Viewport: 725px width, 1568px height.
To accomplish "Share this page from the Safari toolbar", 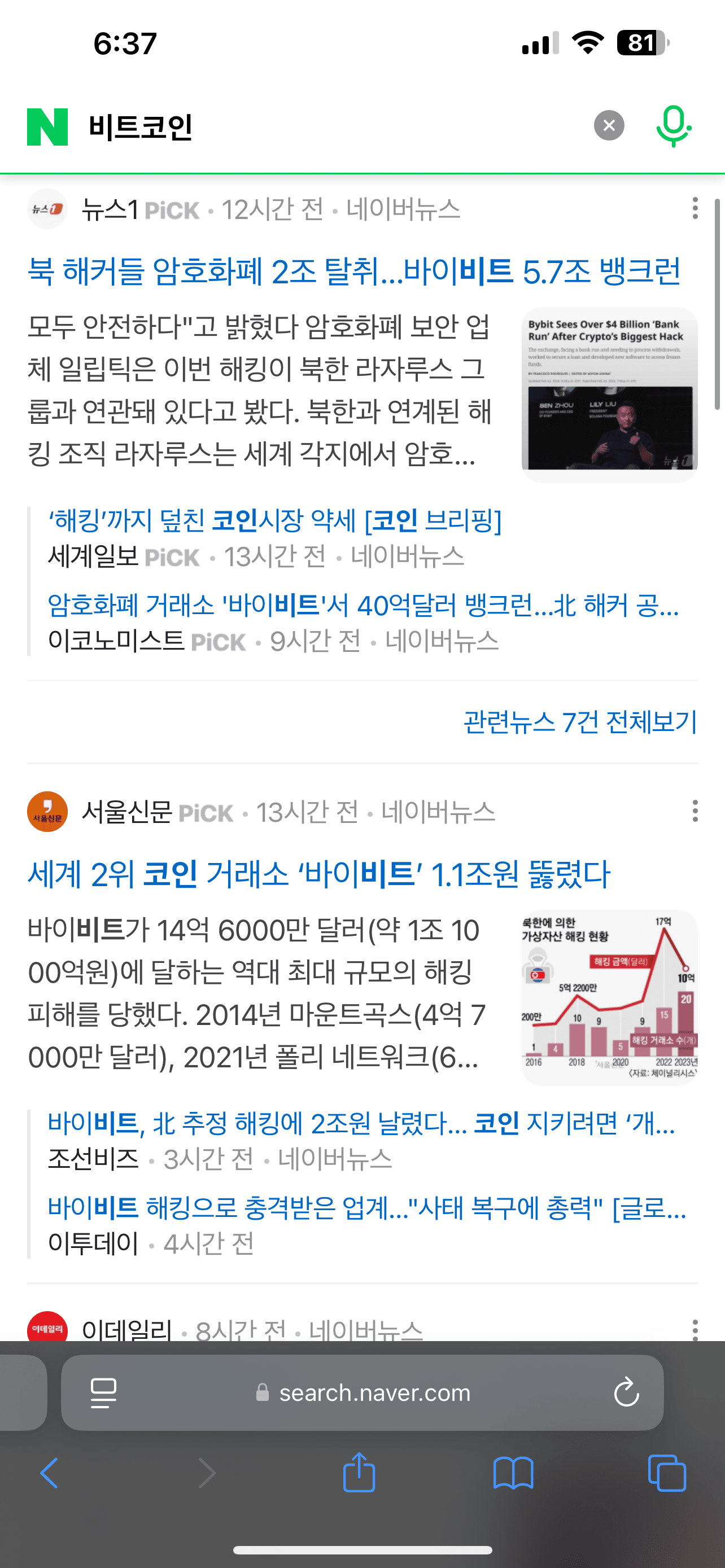I will tap(359, 1473).
